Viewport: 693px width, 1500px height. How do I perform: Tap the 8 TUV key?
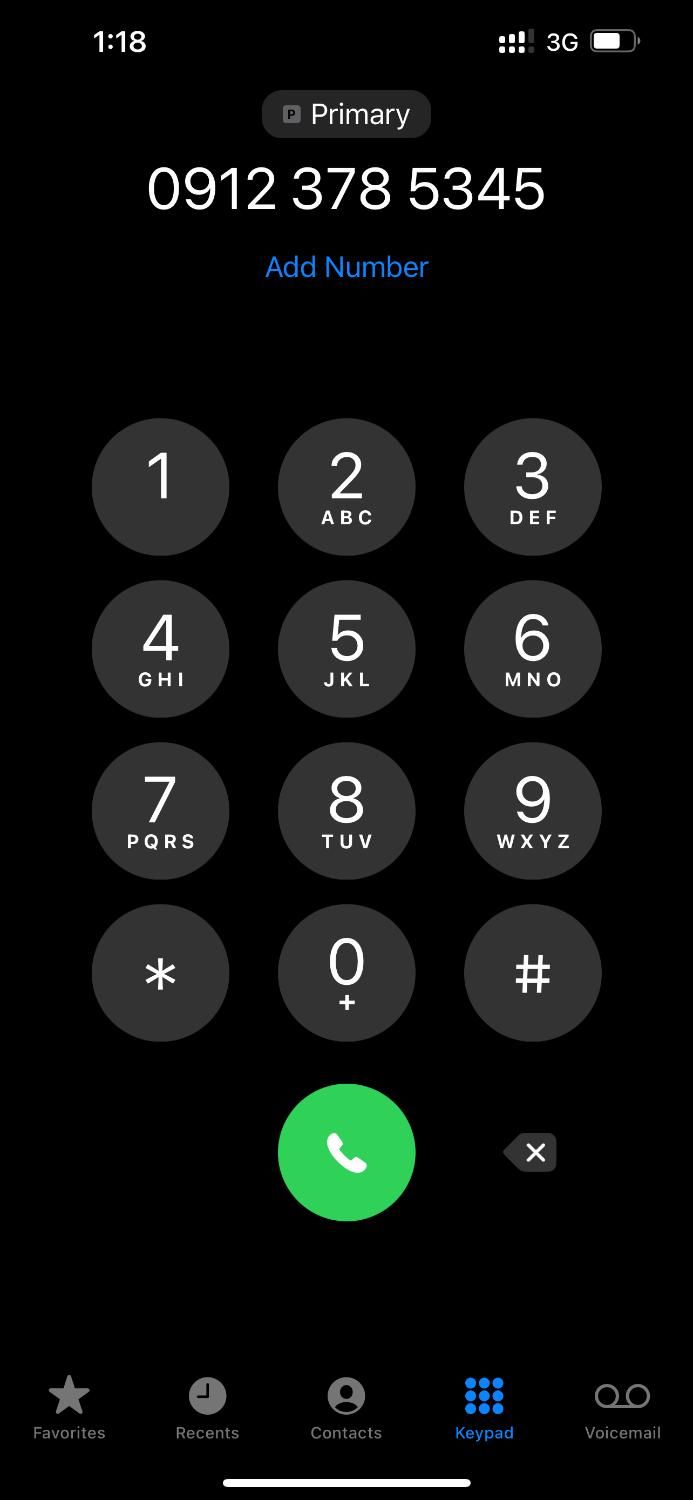tap(346, 811)
